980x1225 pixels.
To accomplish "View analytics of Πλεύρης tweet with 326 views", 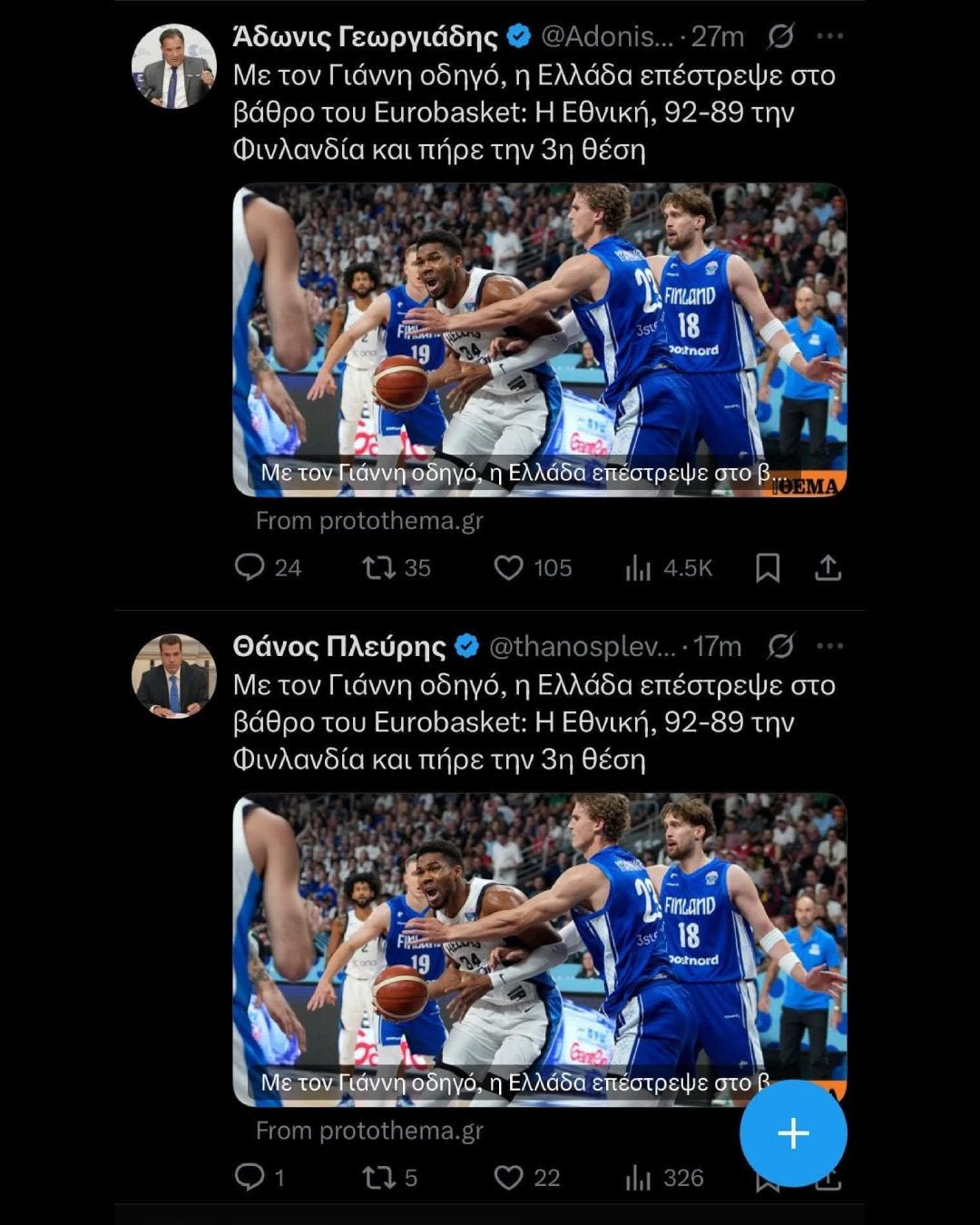I will 639,1178.
